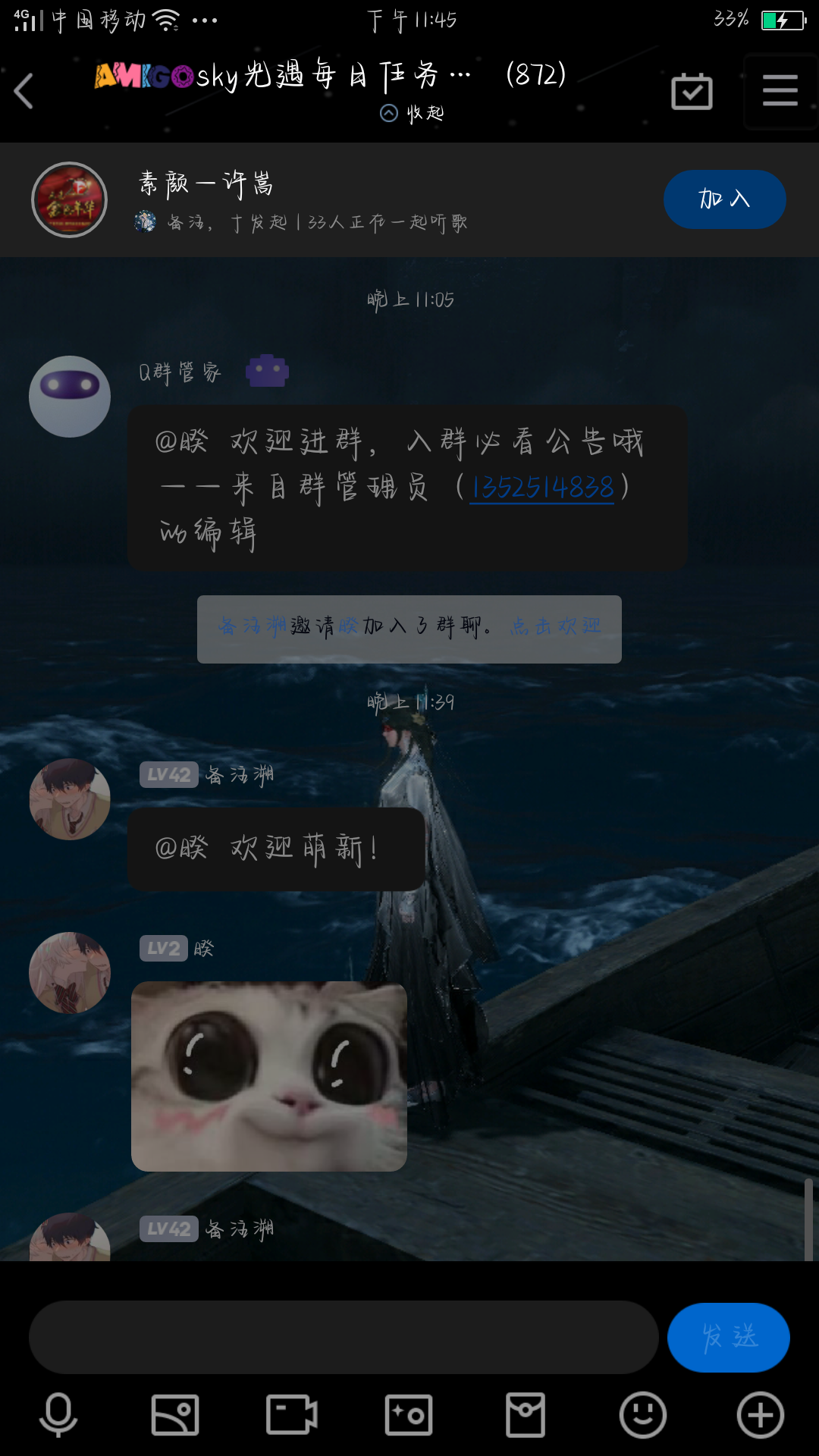
Task: Open the effects camera icon with sparkle
Action: pos(409,1415)
